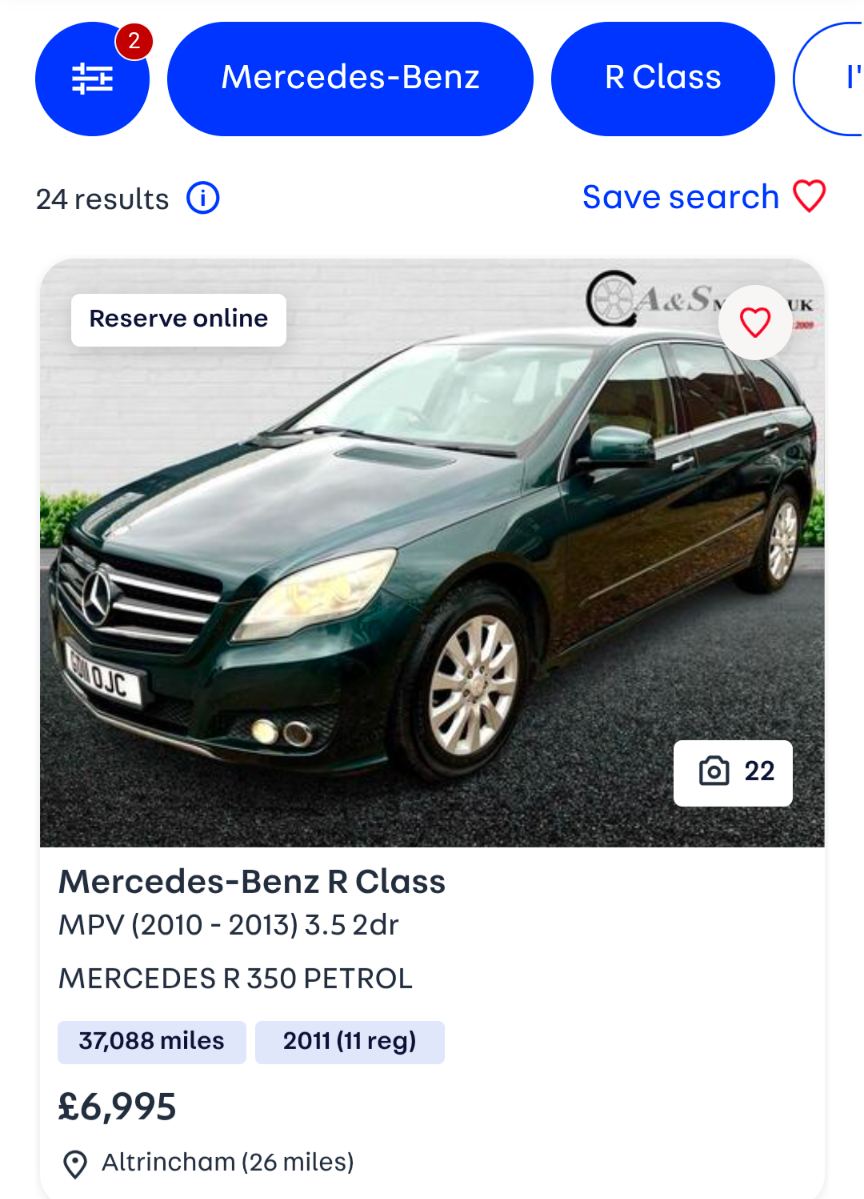The height and width of the screenshot is (1199, 864).
Task: Tap the partially visible chip after R Class
Action: click(835, 78)
